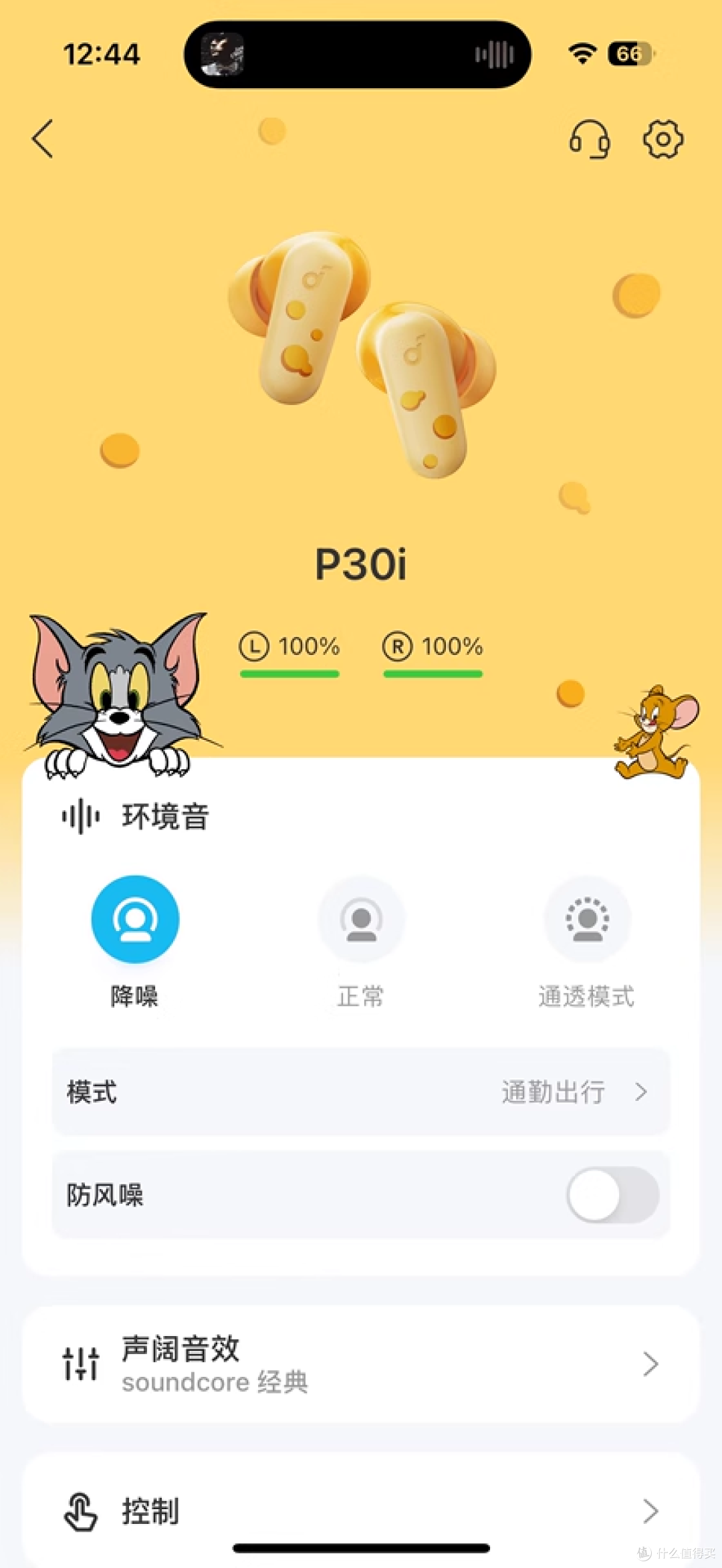Viewport: 722px width, 1568px height.
Task: Open the headset customer support icon
Action: point(591,139)
